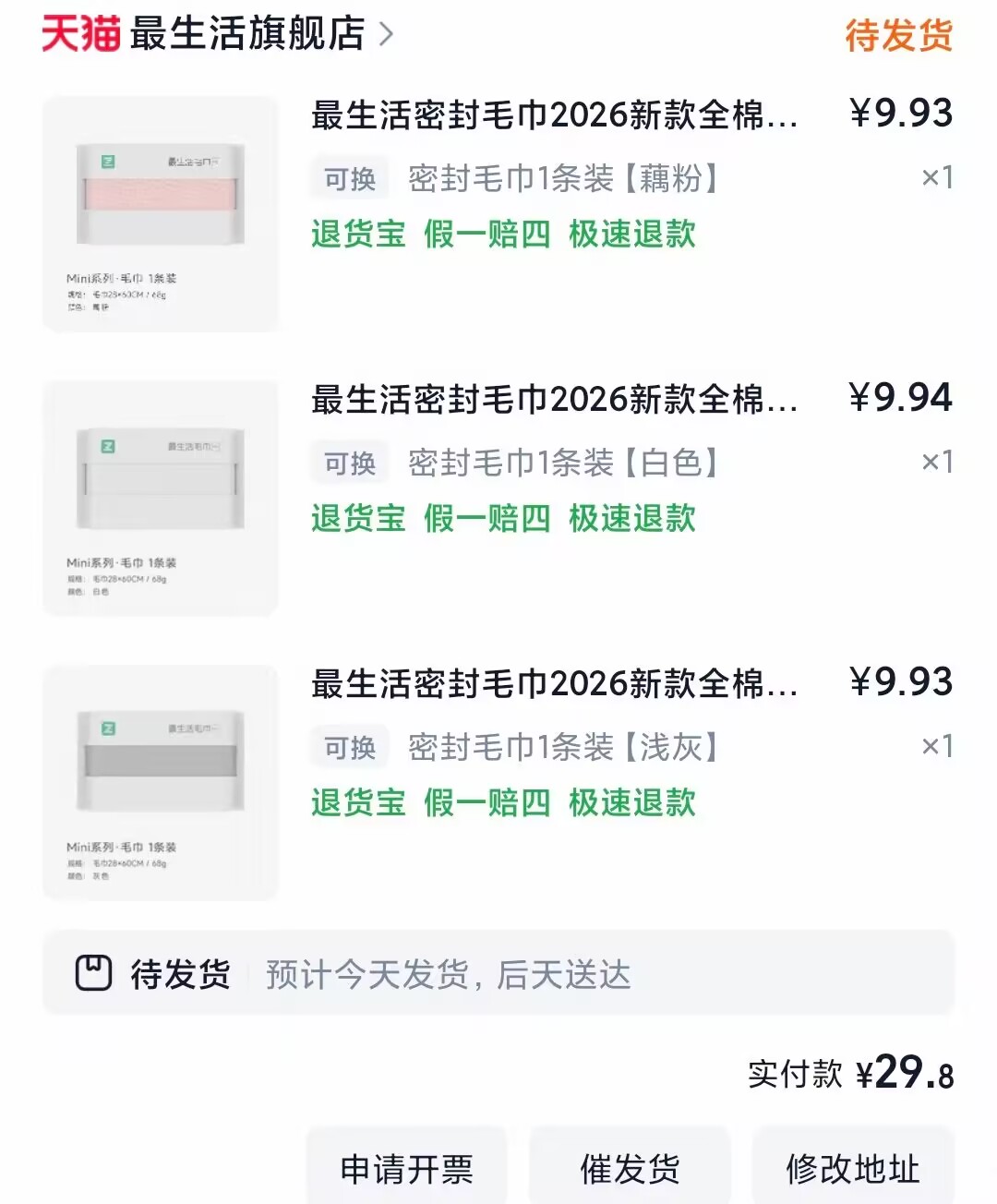The height and width of the screenshot is (1204, 997).
Task: View the 待发货 shipping status details
Action: click(x=498, y=973)
